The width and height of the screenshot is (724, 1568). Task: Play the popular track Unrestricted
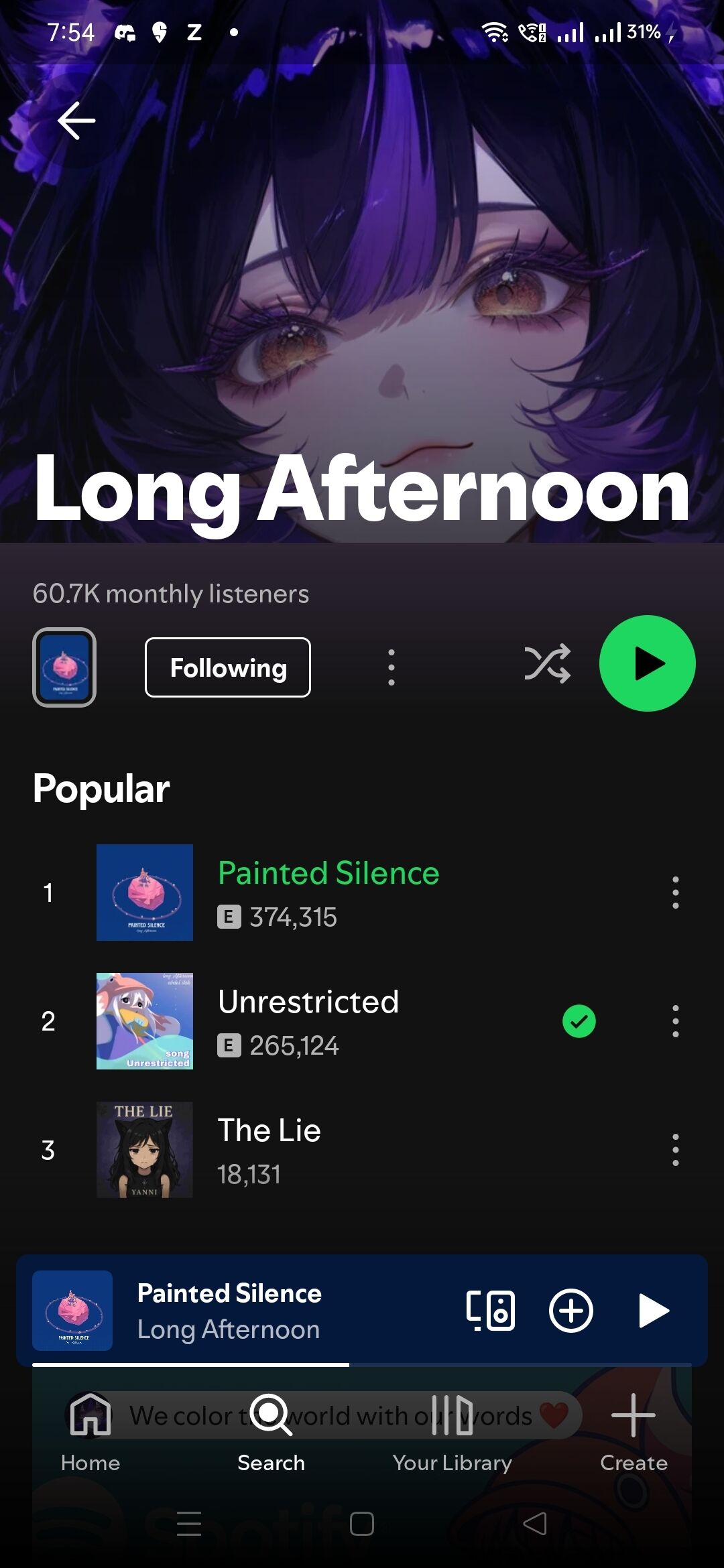pyautogui.click(x=308, y=1021)
